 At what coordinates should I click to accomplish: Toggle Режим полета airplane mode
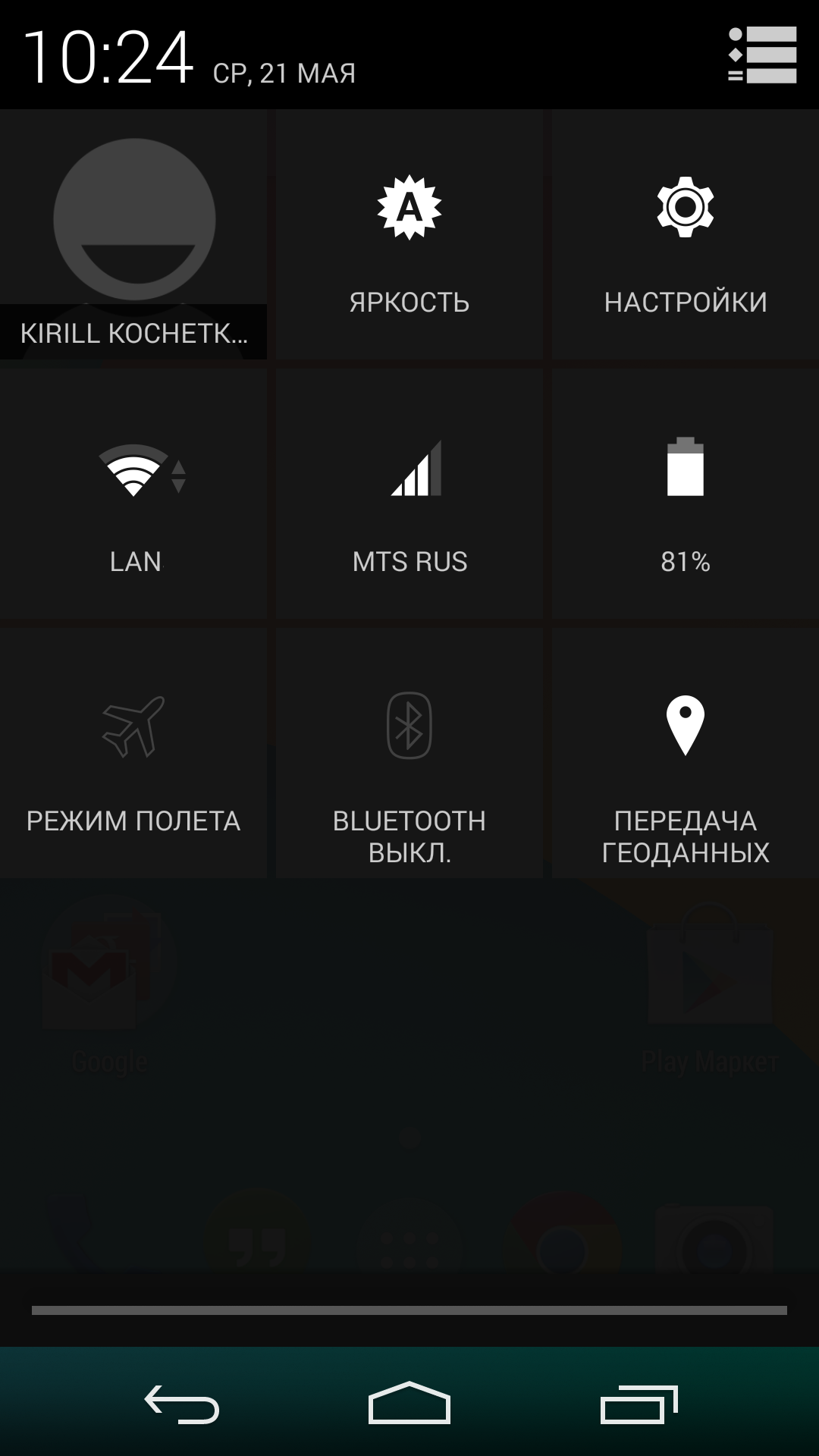[x=133, y=754]
